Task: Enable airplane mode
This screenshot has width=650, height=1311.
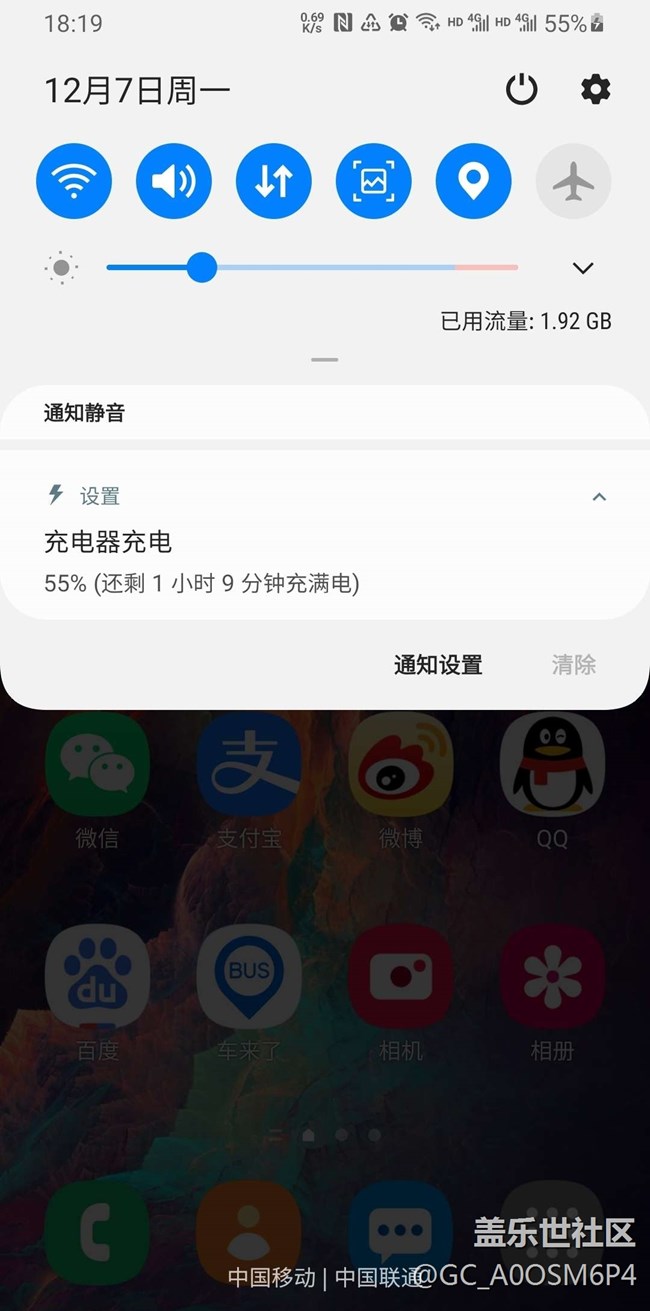Action: [573, 181]
